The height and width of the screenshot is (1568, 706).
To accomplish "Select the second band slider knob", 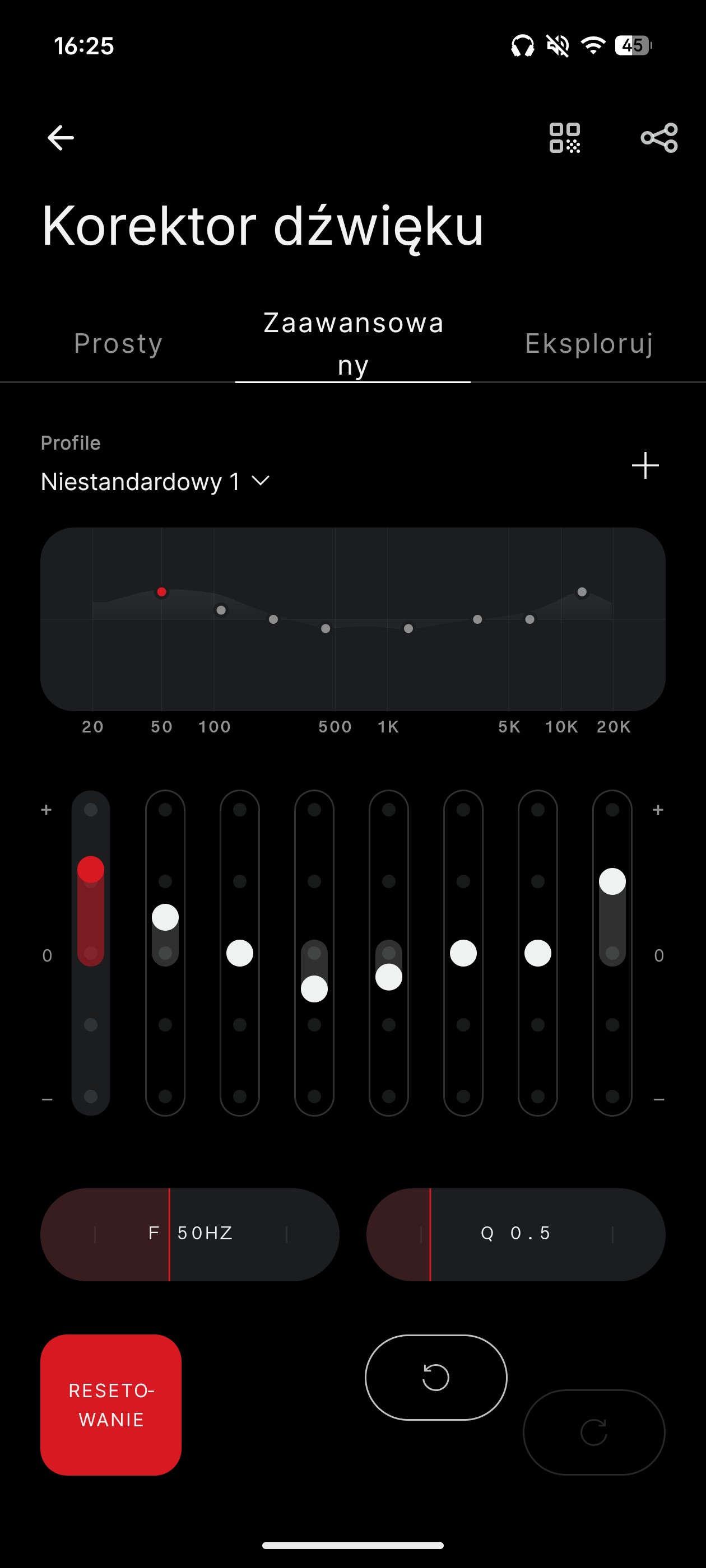I will 165,917.
